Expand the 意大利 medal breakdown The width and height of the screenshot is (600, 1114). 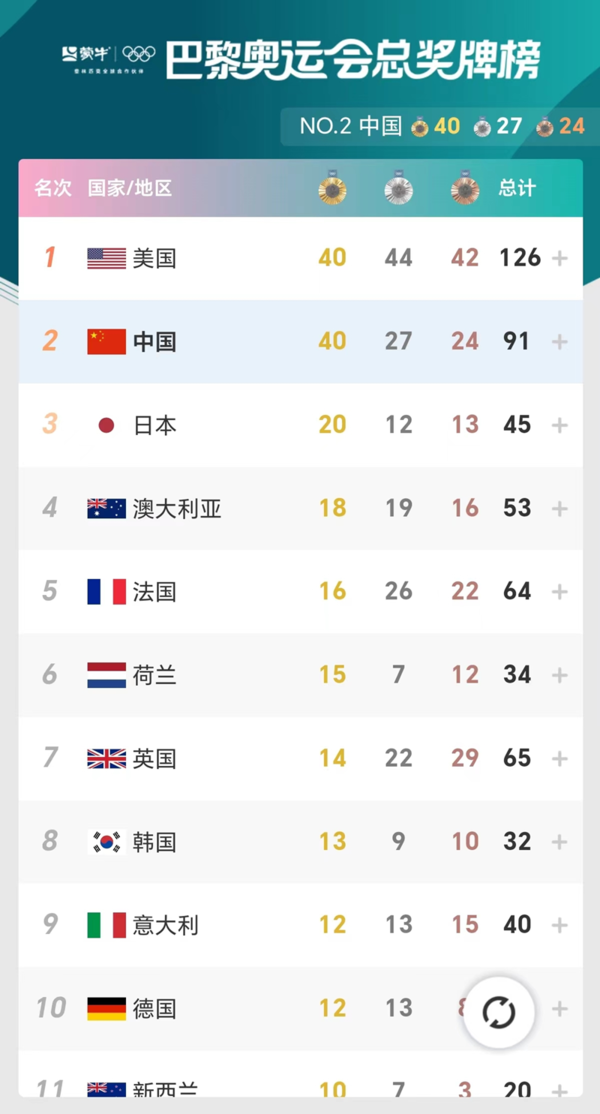[560, 925]
